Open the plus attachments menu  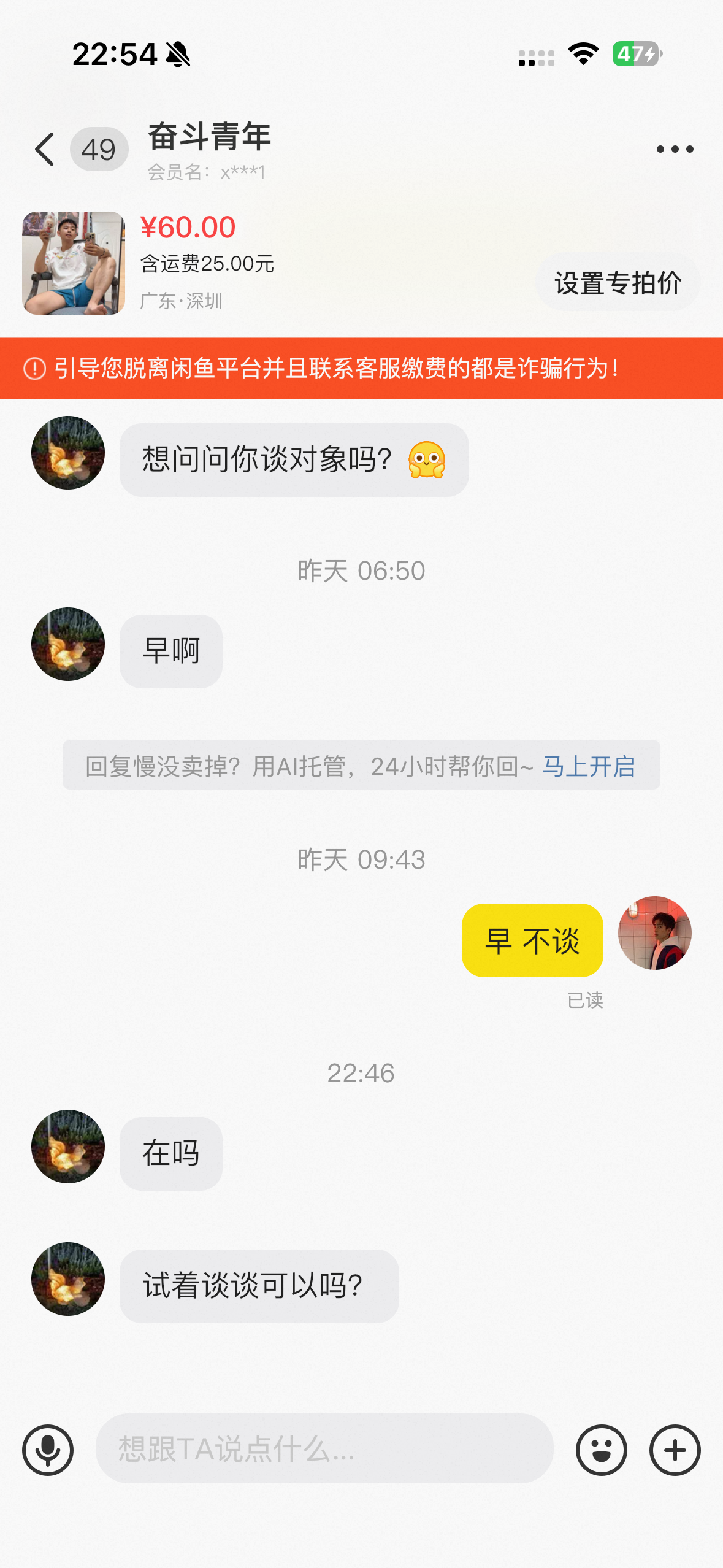pyautogui.click(x=675, y=1450)
